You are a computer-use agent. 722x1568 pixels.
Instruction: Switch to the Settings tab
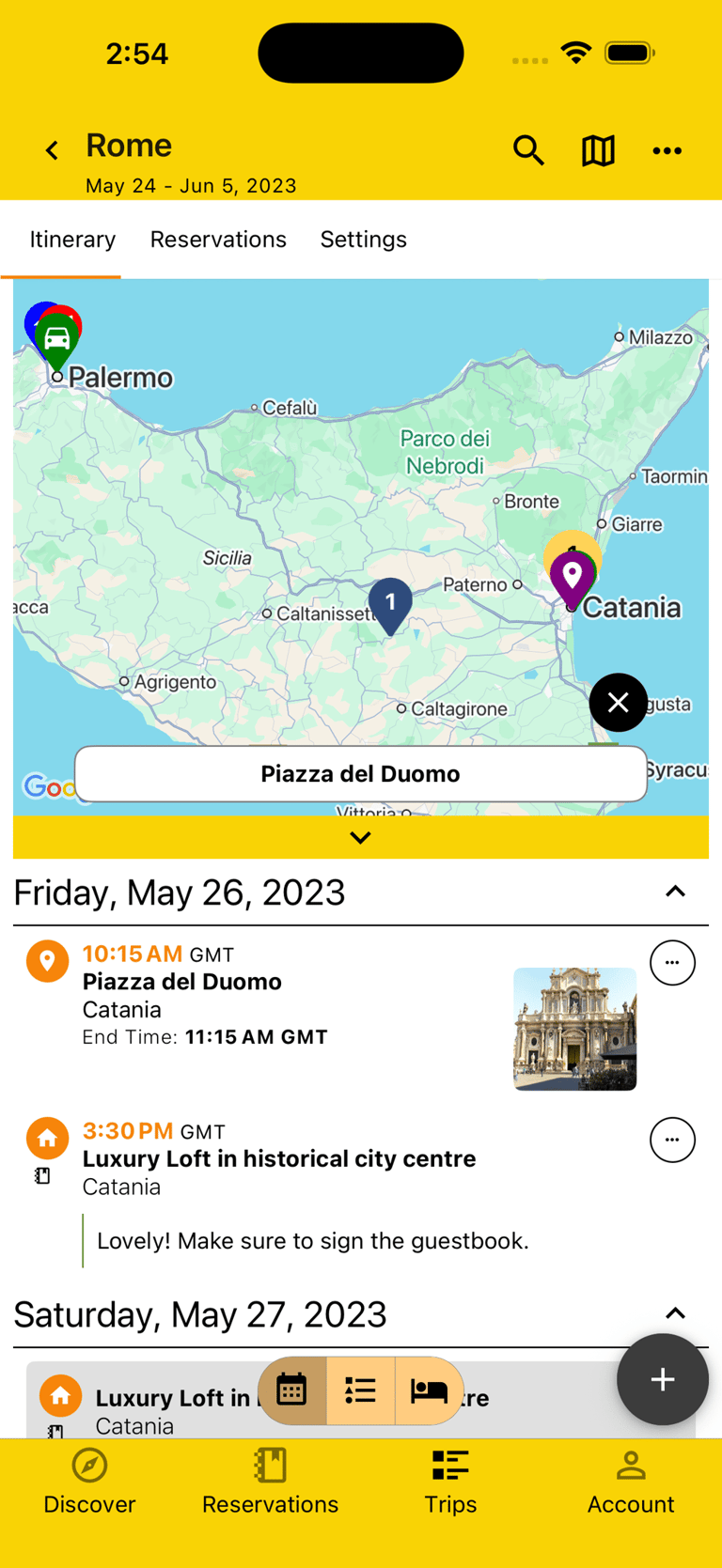[x=364, y=240]
